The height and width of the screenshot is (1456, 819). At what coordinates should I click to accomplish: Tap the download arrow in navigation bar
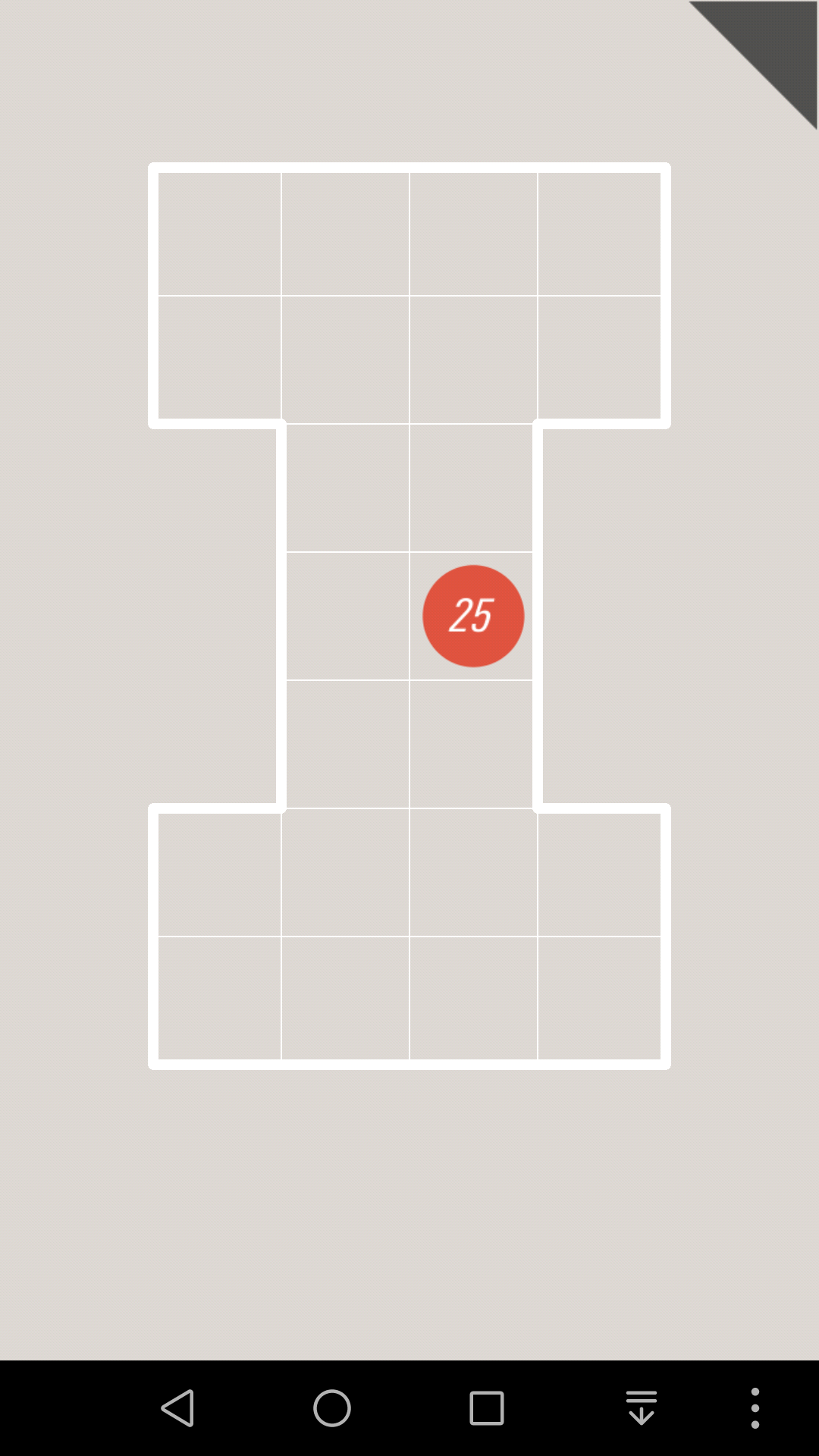click(642, 1408)
